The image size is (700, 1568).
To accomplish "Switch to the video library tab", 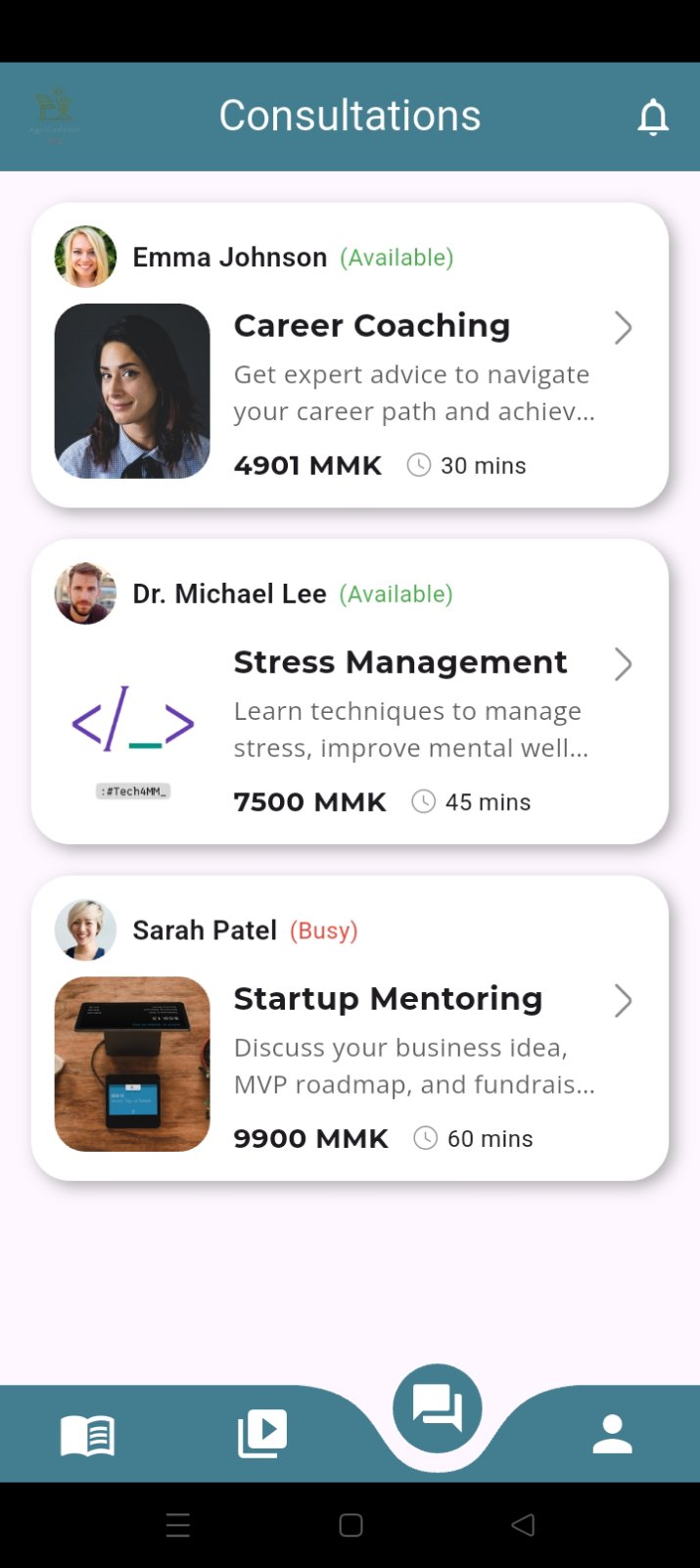I will (x=262, y=1434).
